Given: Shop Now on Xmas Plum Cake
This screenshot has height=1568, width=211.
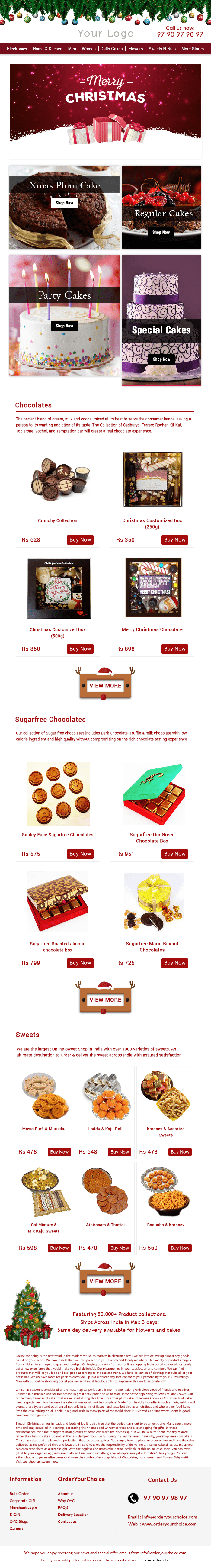Looking at the screenshot, I should [65, 203].
